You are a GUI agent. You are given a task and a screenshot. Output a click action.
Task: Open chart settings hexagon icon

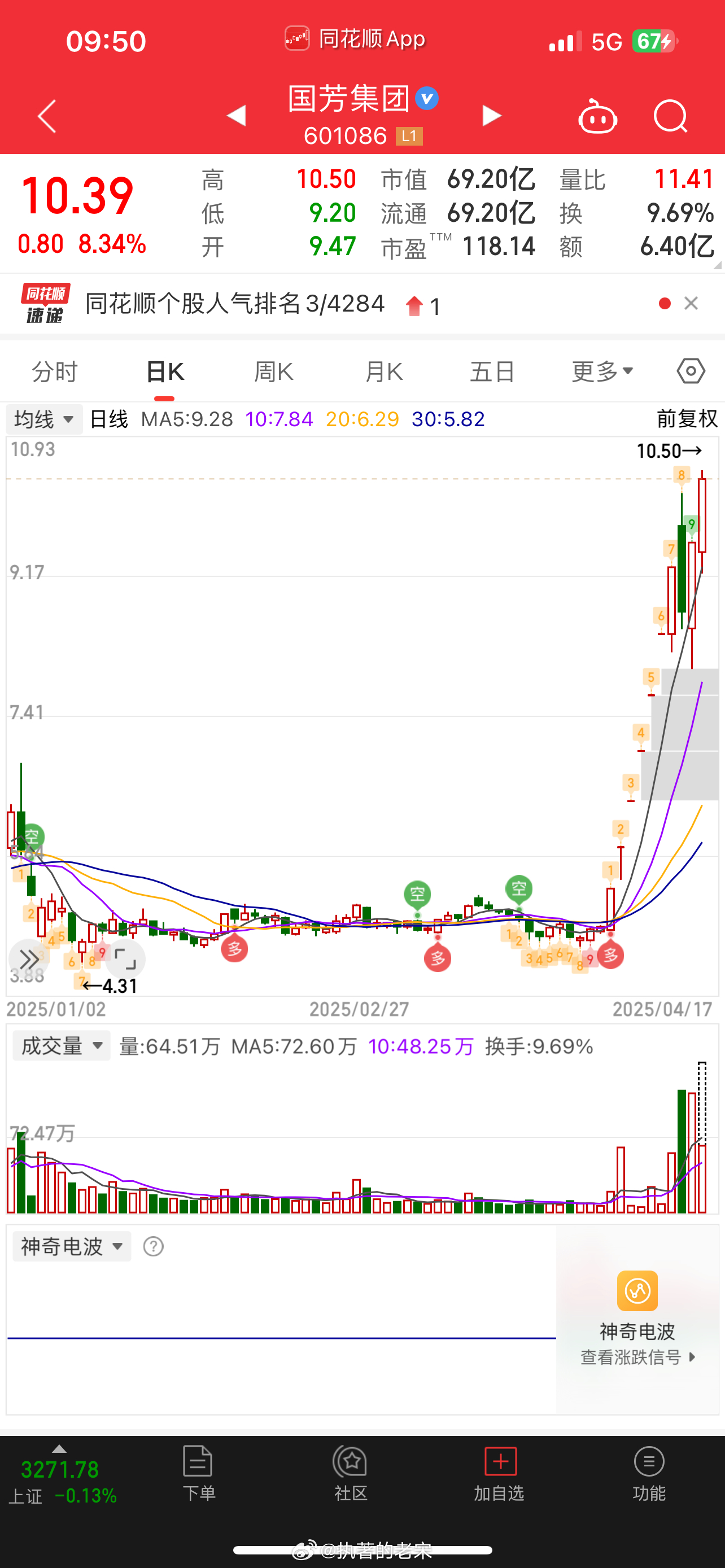(691, 371)
